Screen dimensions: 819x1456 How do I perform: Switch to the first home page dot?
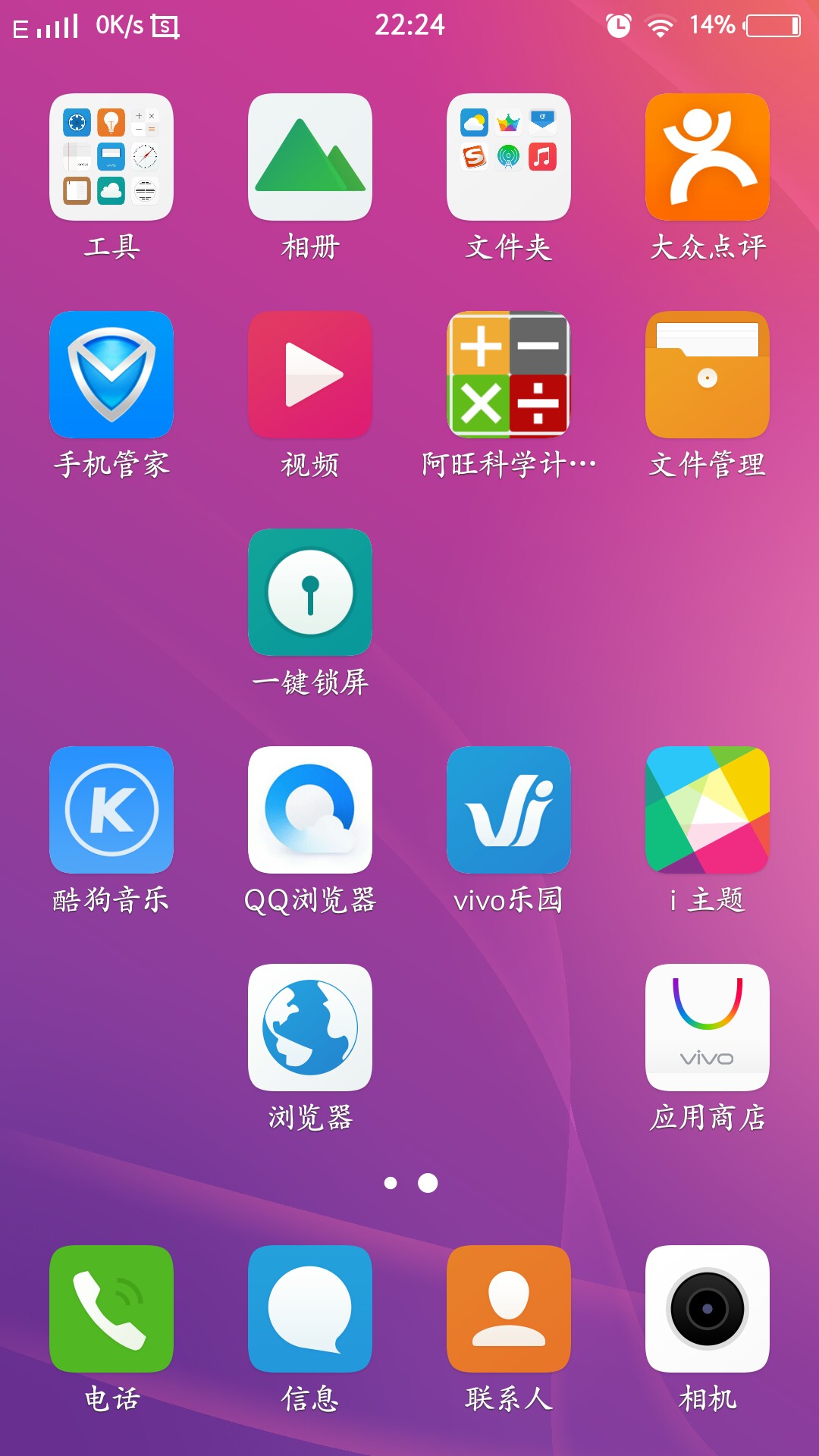391,1183
